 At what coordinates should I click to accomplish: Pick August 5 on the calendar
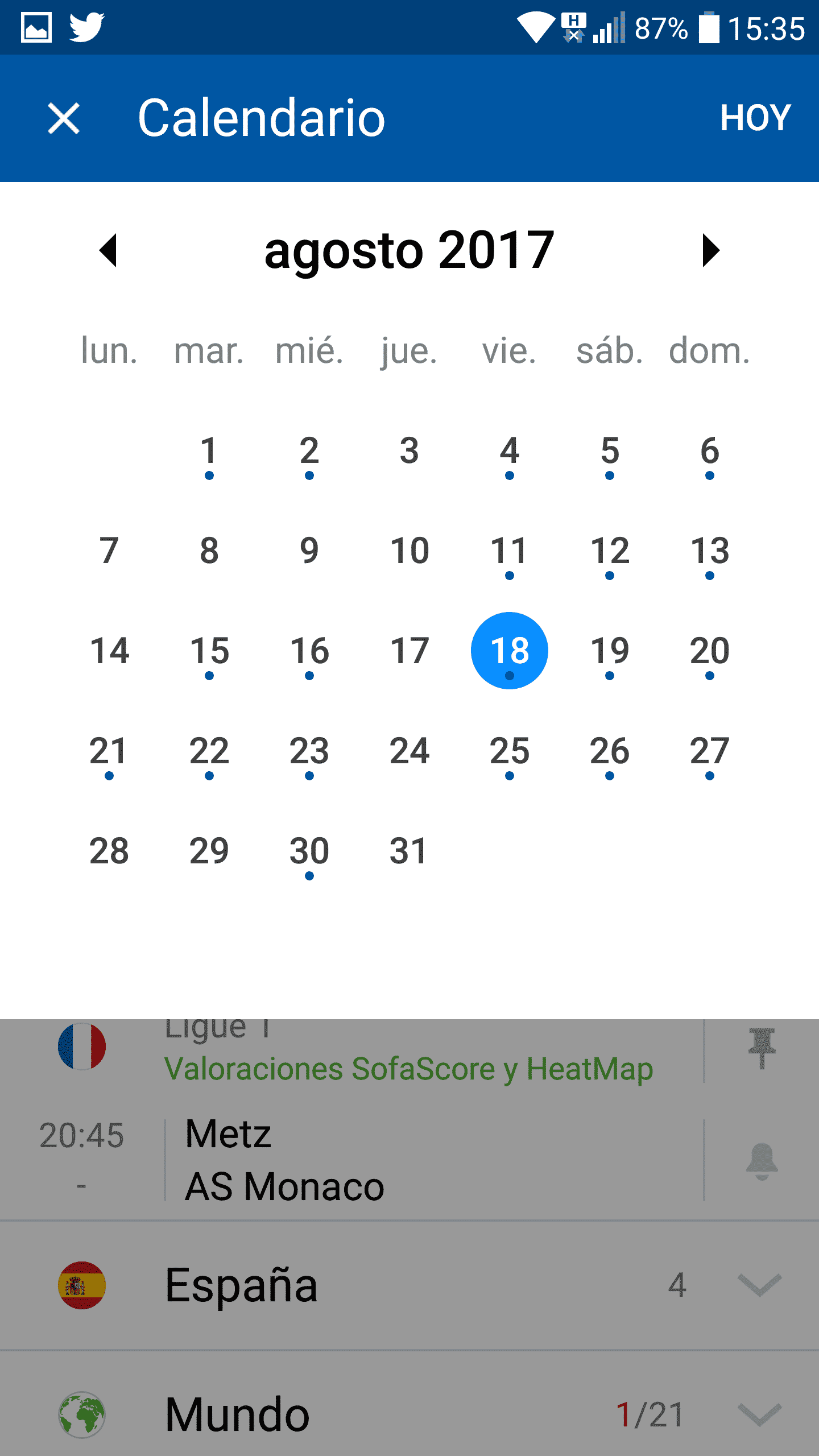pos(610,455)
